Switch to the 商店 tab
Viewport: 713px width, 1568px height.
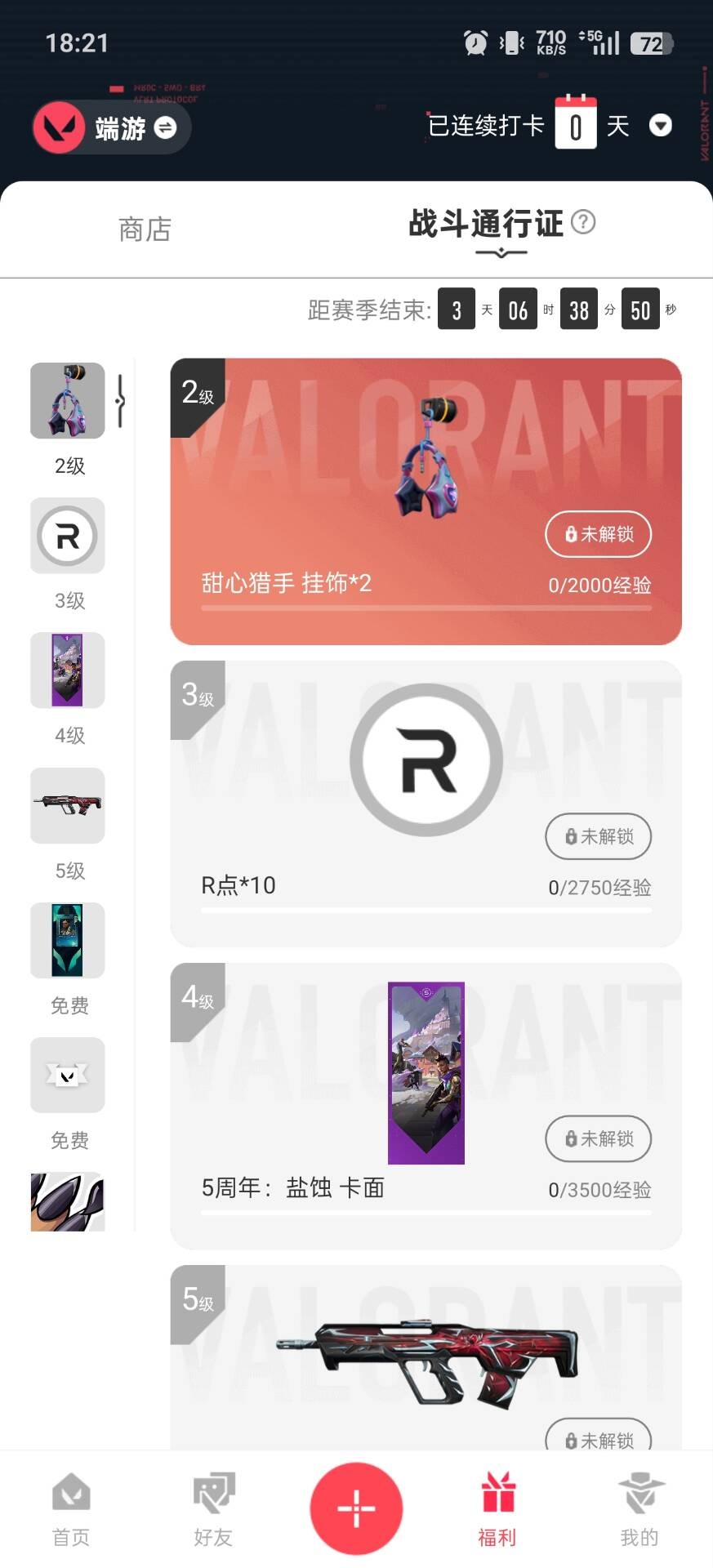[144, 229]
